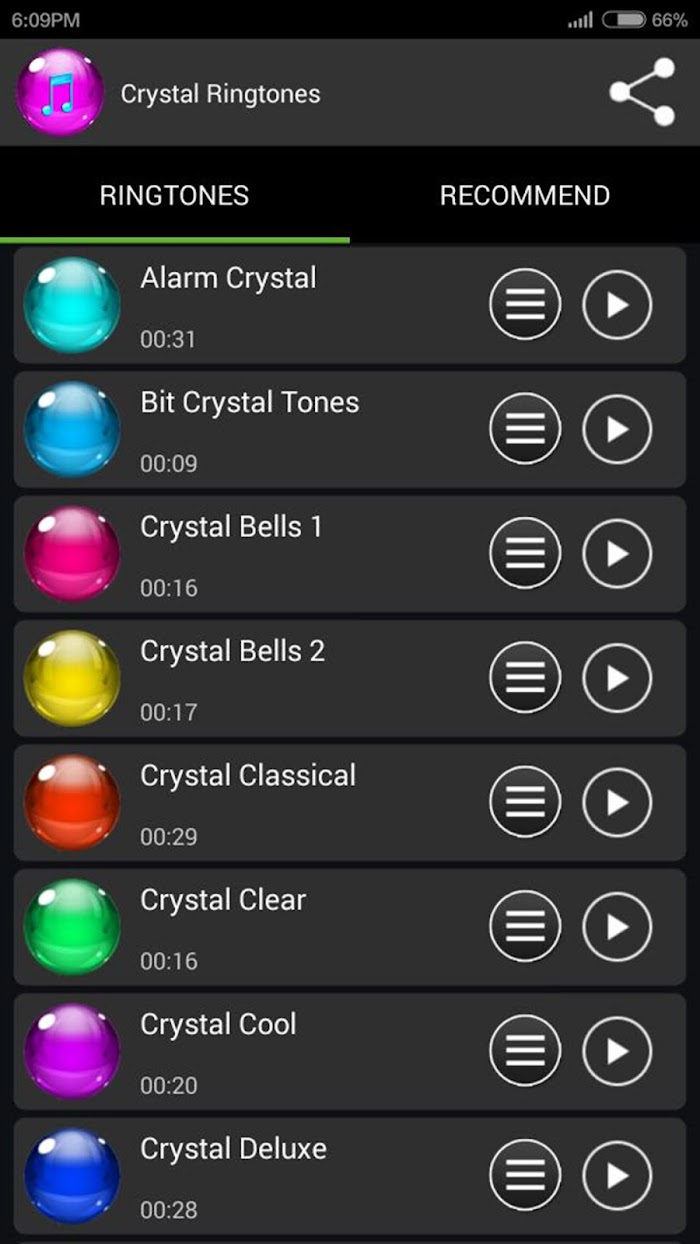700x1244 pixels.
Task: Switch to the Recommend tab
Action: coord(525,195)
